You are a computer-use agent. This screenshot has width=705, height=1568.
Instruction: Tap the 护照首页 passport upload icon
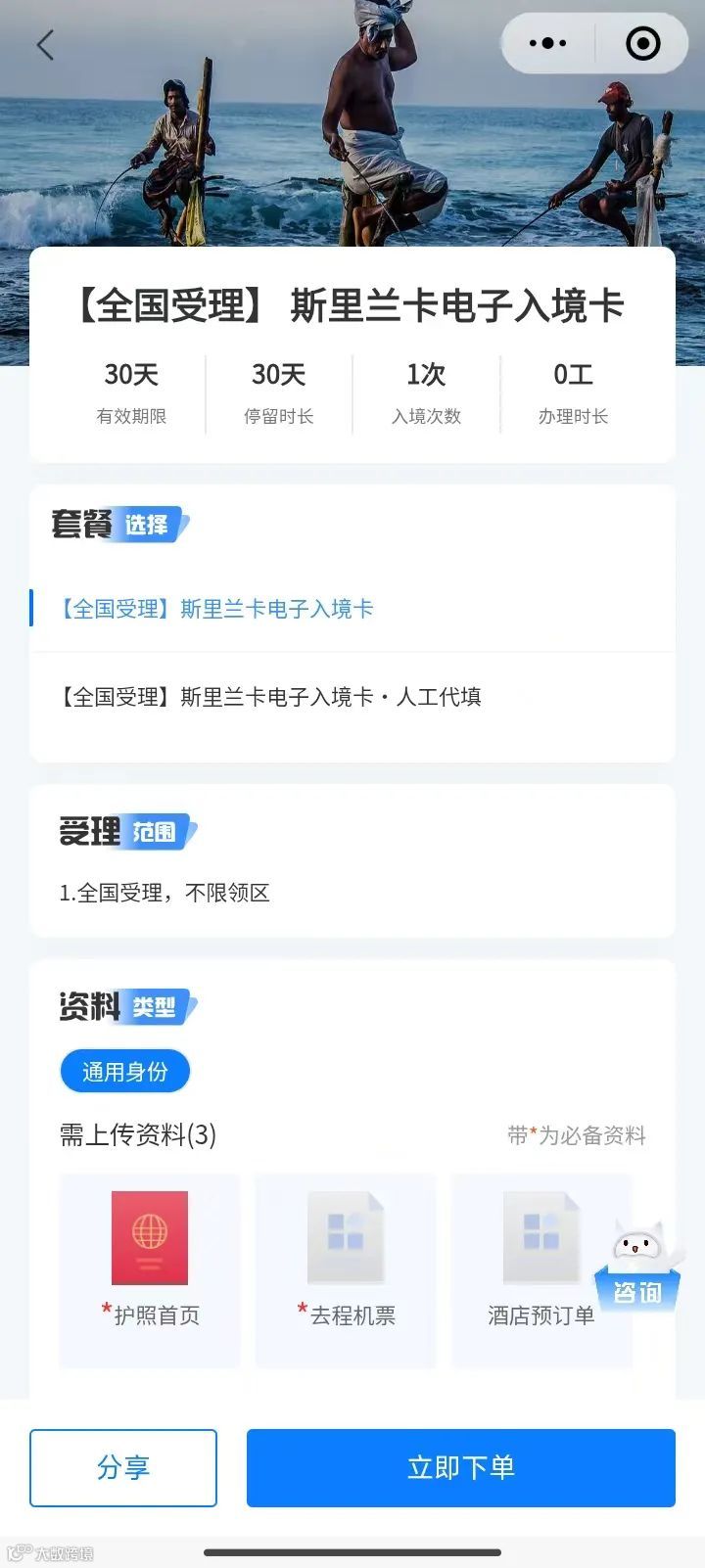pyautogui.click(x=148, y=1238)
